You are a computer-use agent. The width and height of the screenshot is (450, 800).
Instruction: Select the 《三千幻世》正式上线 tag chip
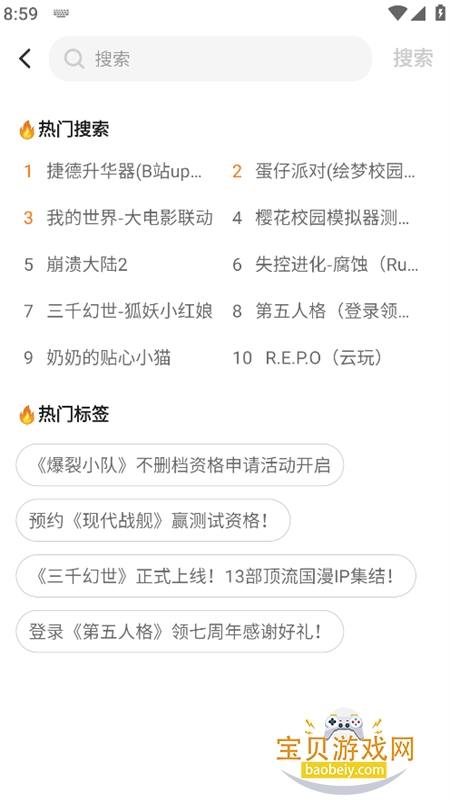(x=216, y=576)
